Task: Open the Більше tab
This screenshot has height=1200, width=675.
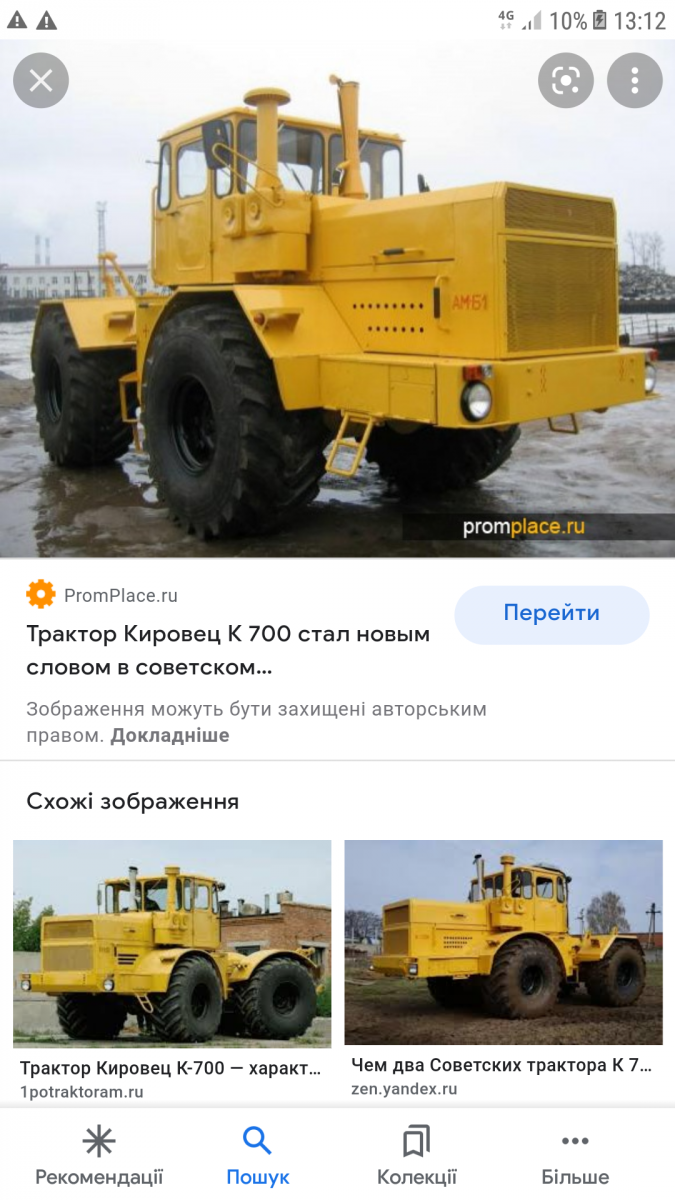Action: [575, 1155]
